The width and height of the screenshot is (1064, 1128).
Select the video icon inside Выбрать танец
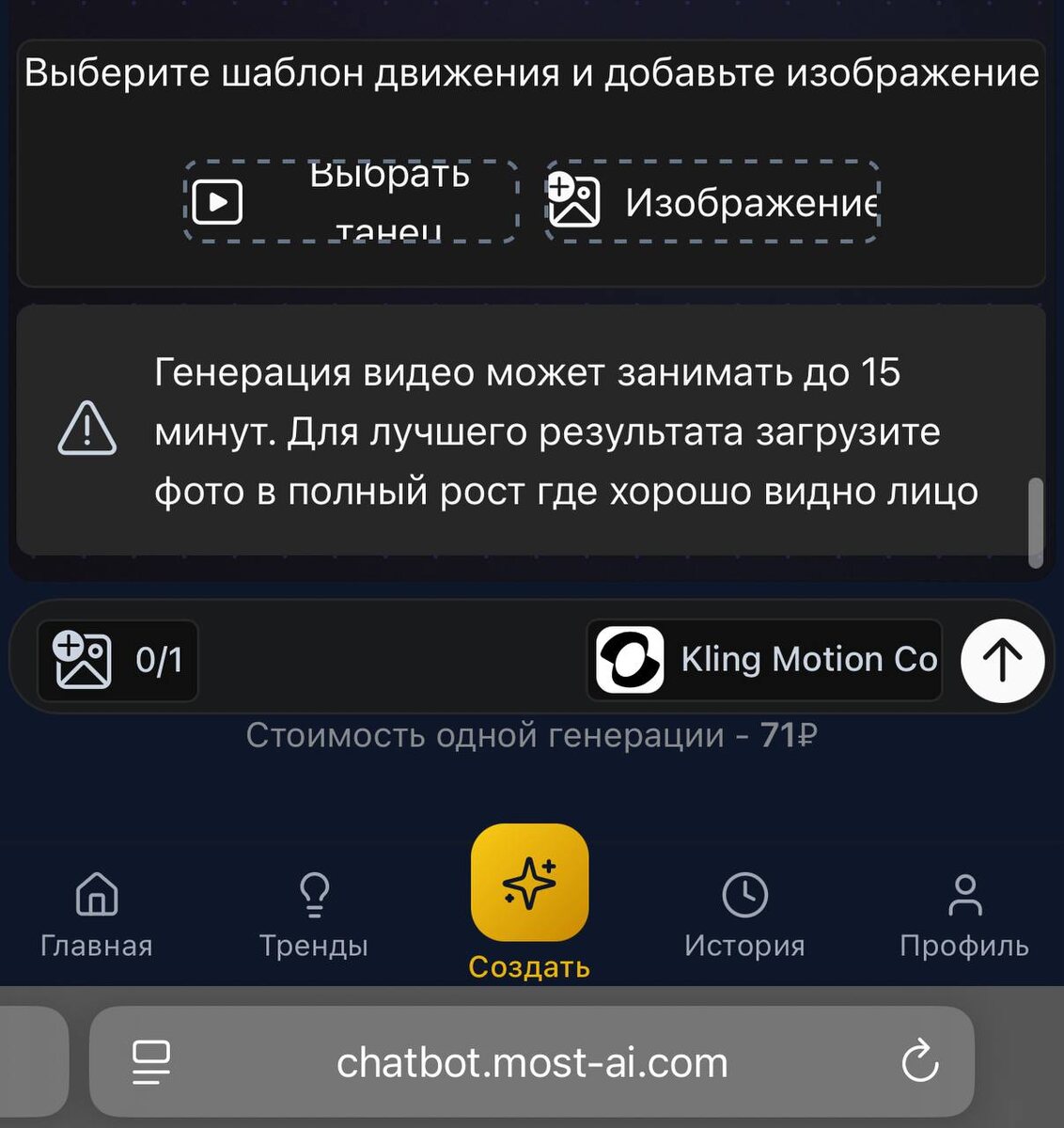point(217,200)
